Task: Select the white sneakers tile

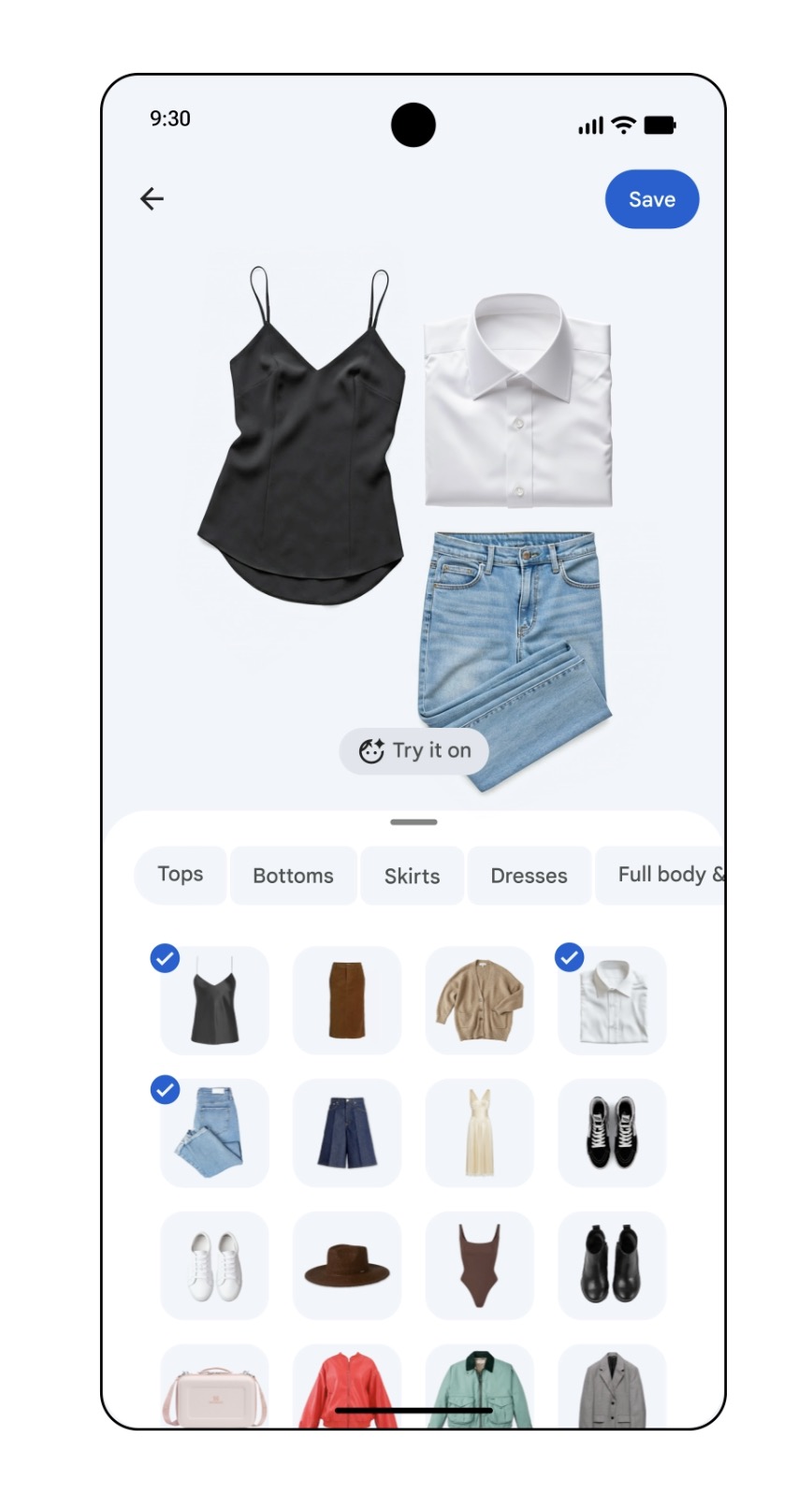Action: (214, 1265)
